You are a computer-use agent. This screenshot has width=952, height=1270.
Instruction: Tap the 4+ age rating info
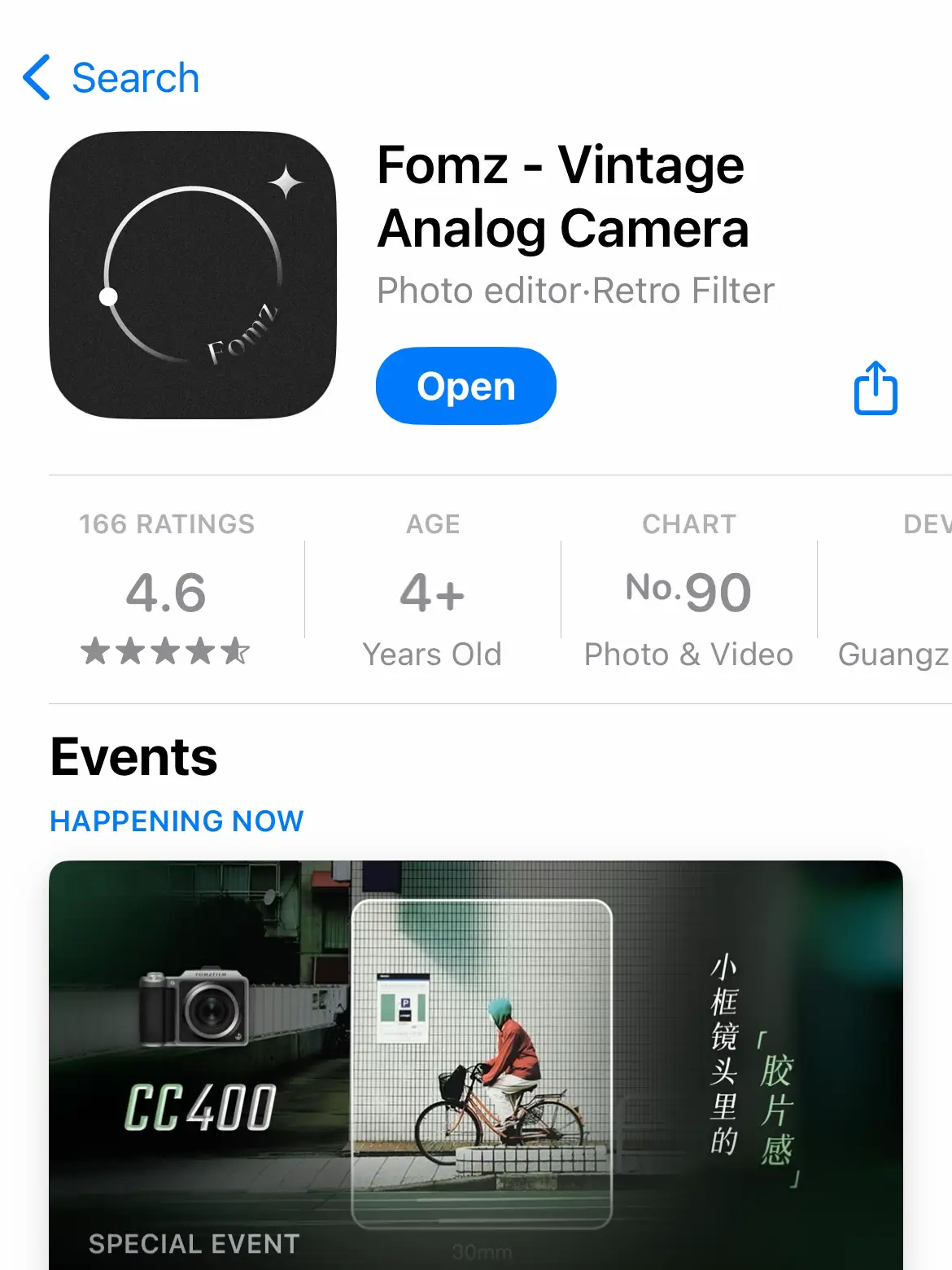coord(432,592)
